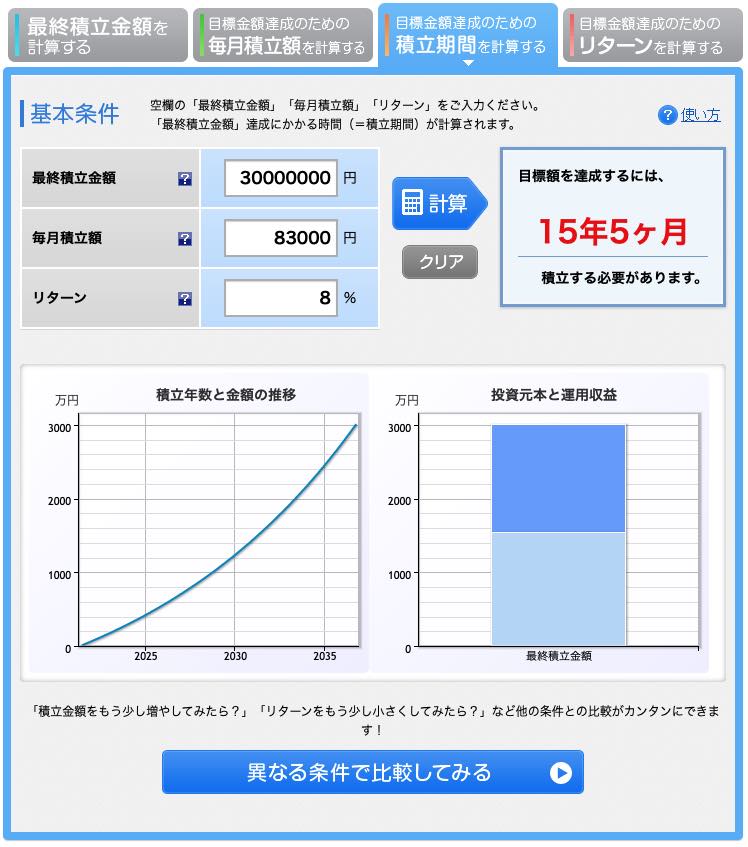Tap 異なる条件で比較してみる button
This screenshot has height=847, width=748.
[372, 772]
